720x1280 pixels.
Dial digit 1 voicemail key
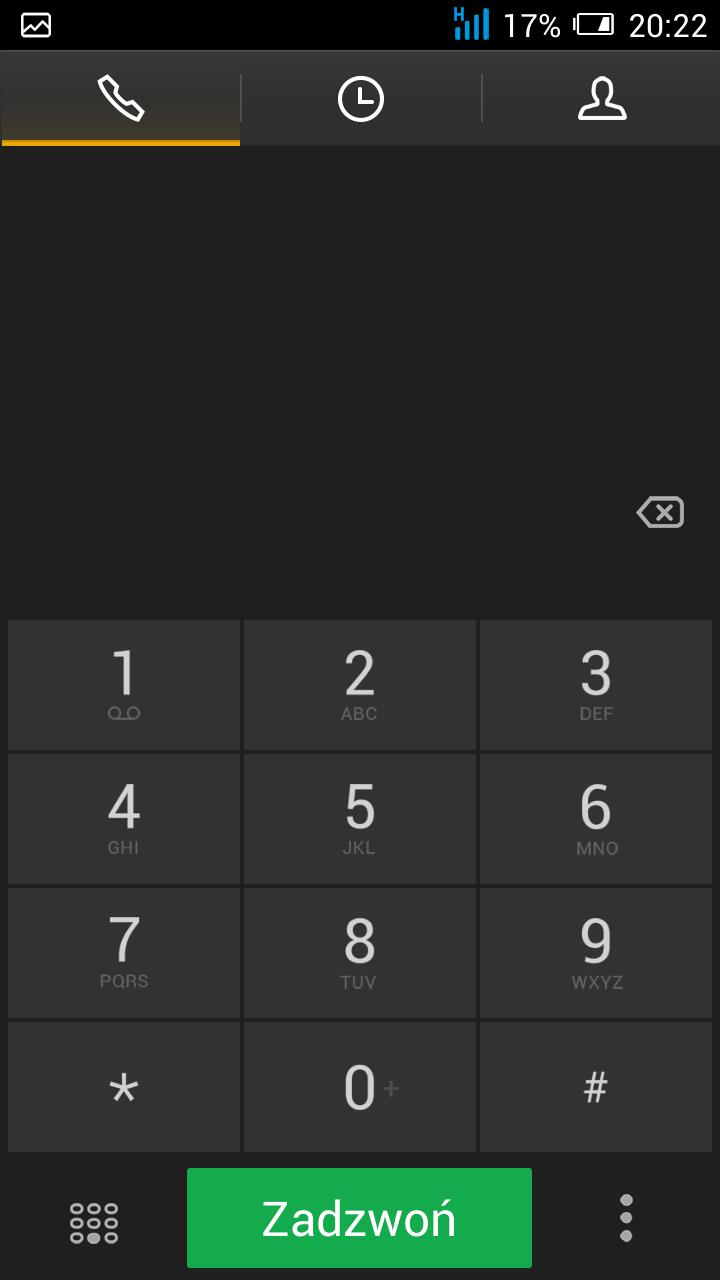[124, 685]
